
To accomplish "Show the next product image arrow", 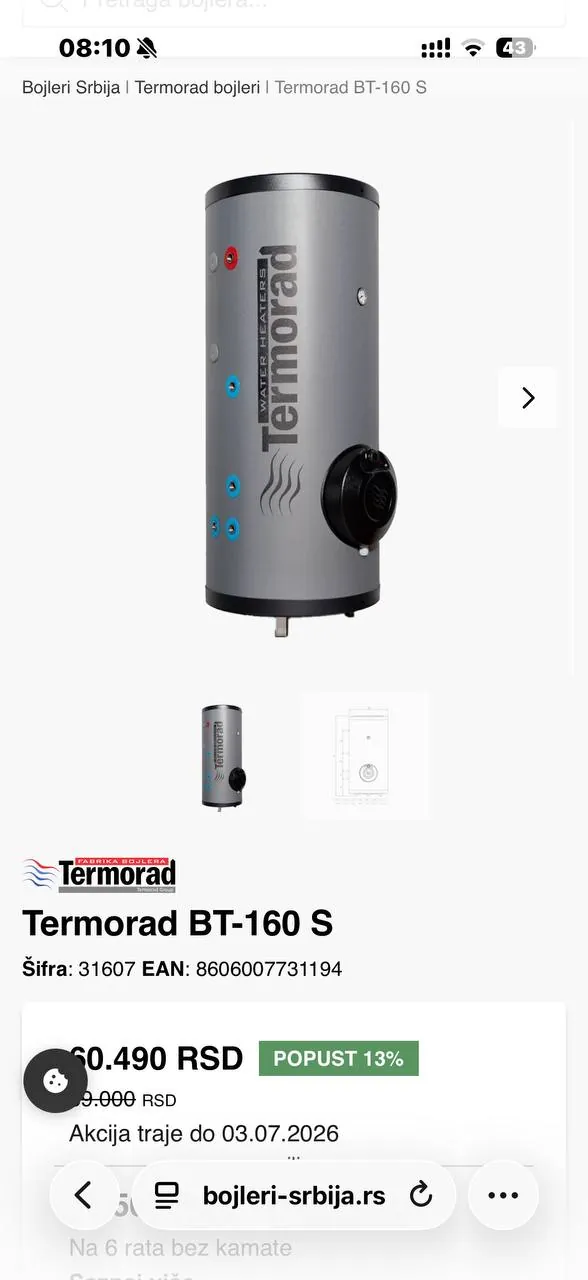I will pos(528,398).
